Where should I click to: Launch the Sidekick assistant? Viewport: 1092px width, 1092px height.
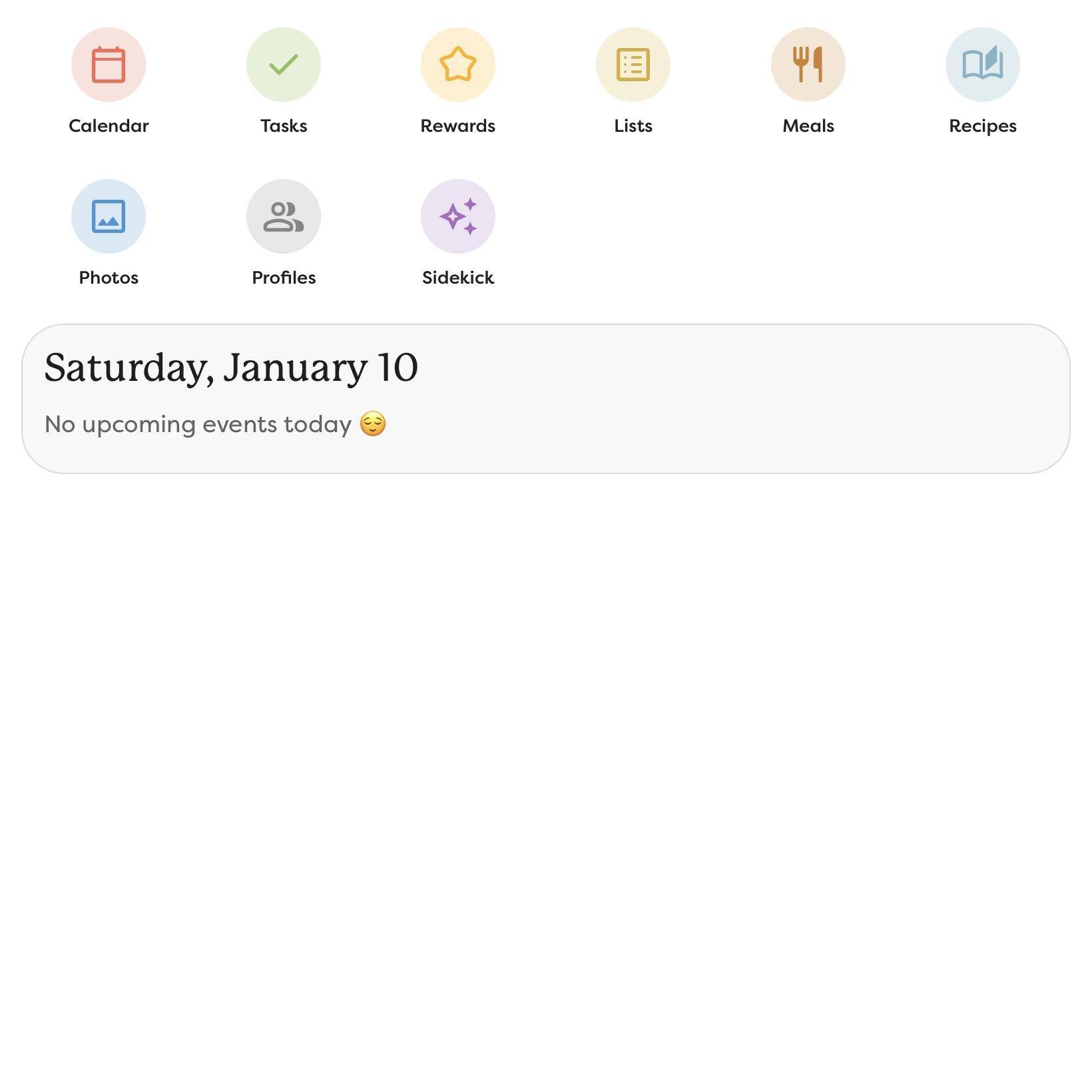(458, 216)
